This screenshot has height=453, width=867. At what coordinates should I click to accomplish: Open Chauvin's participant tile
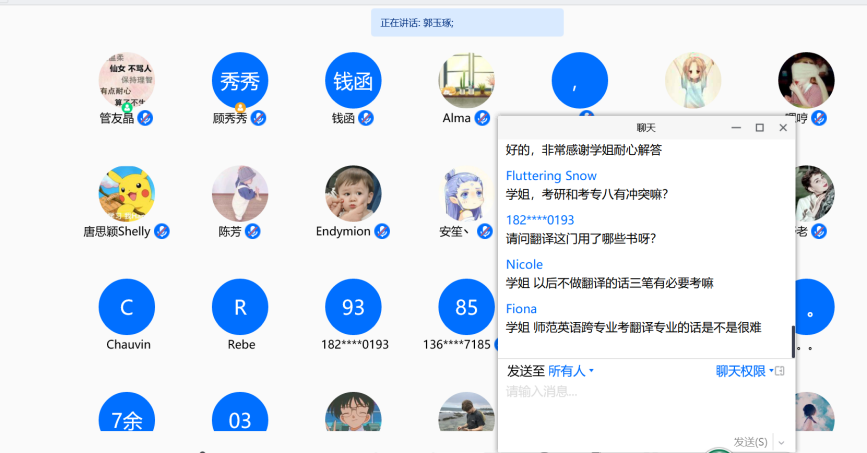point(127,307)
